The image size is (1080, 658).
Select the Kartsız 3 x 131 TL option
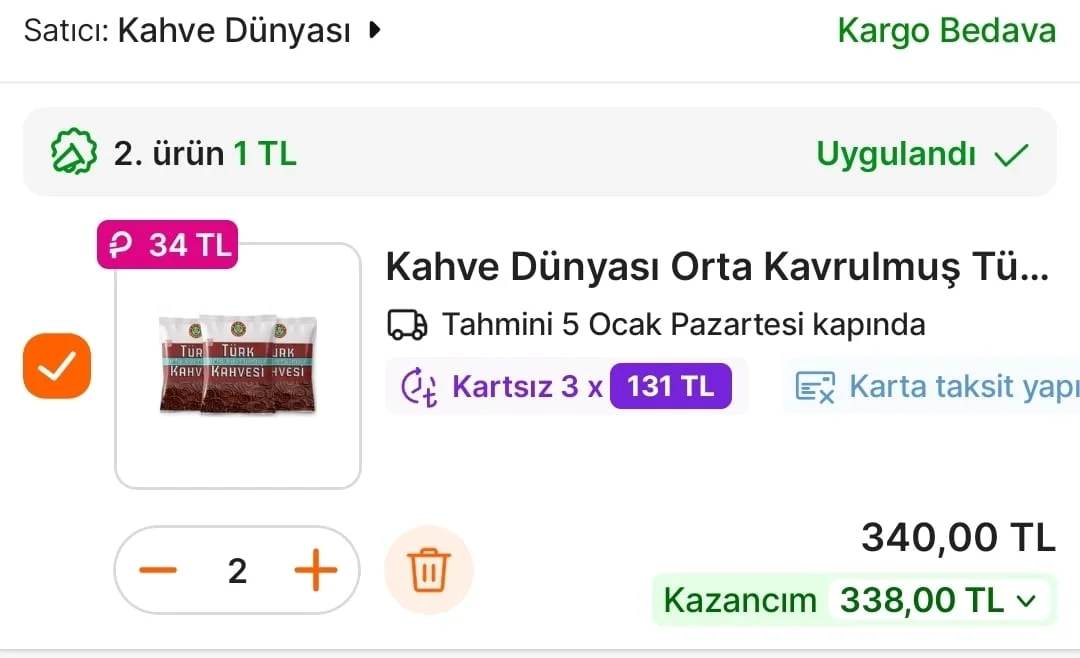[x=566, y=386]
